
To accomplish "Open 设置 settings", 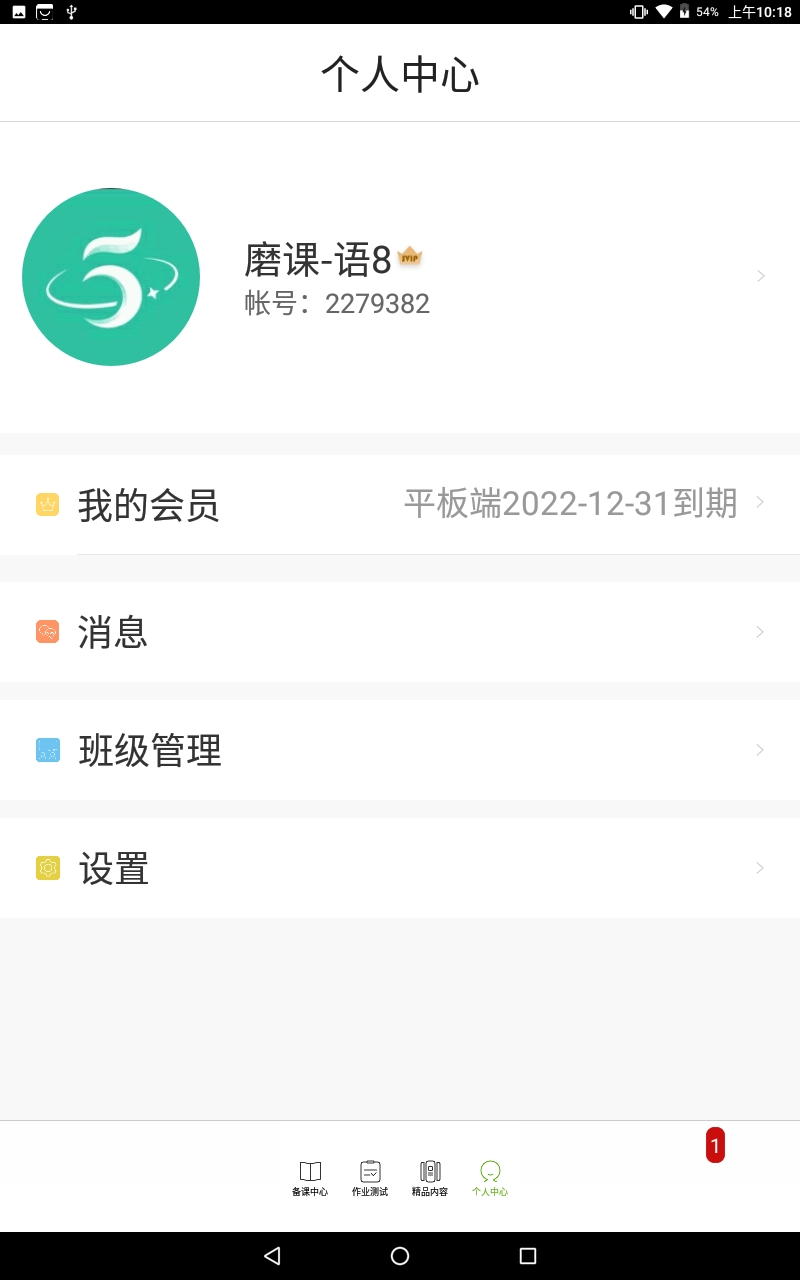I will (400, 868).
